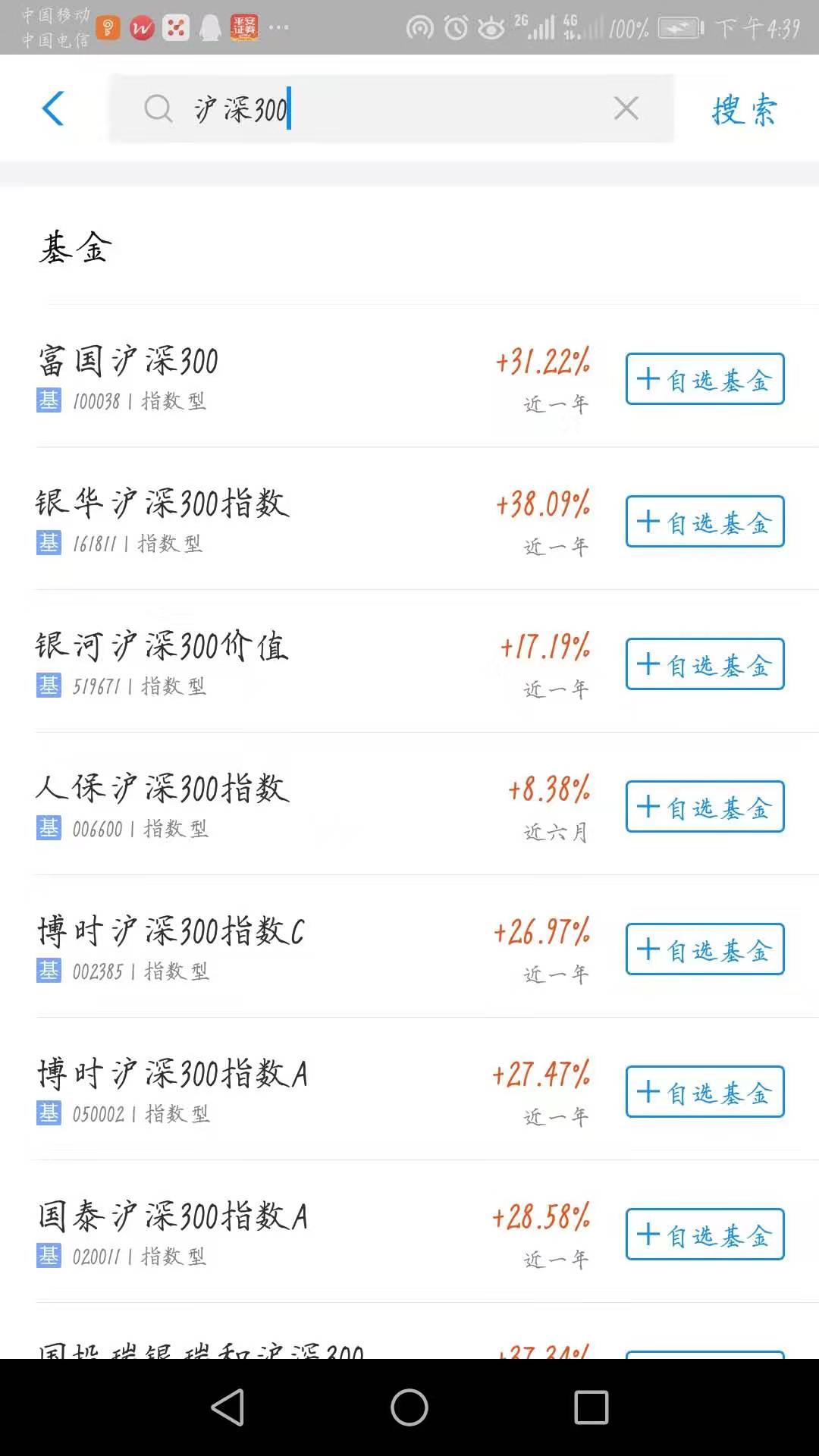
Task: Add 人保沪深300指数 to favorites
Action: point(704,807)
